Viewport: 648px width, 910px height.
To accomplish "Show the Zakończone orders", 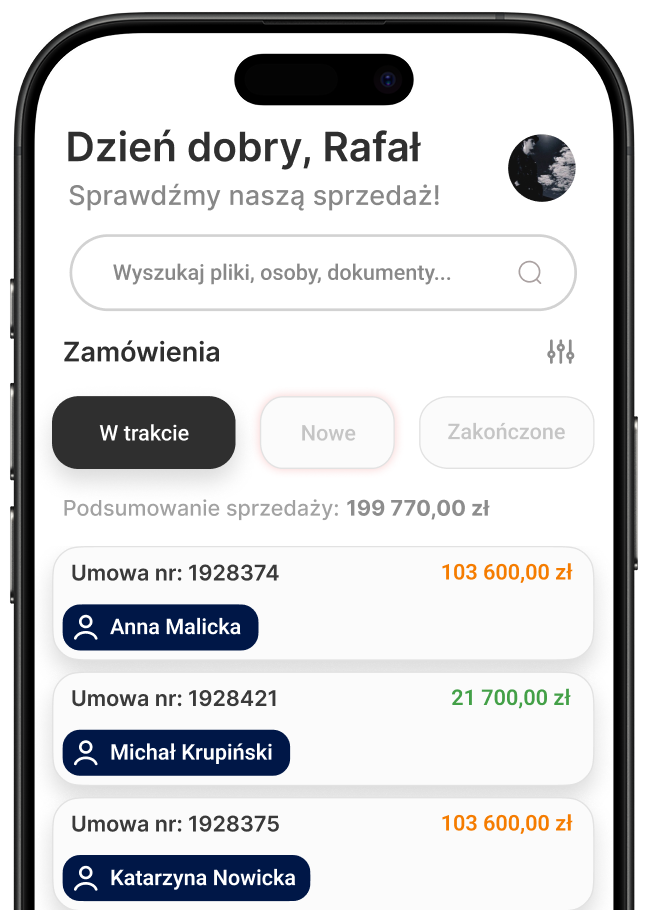I will pos(506,433).
